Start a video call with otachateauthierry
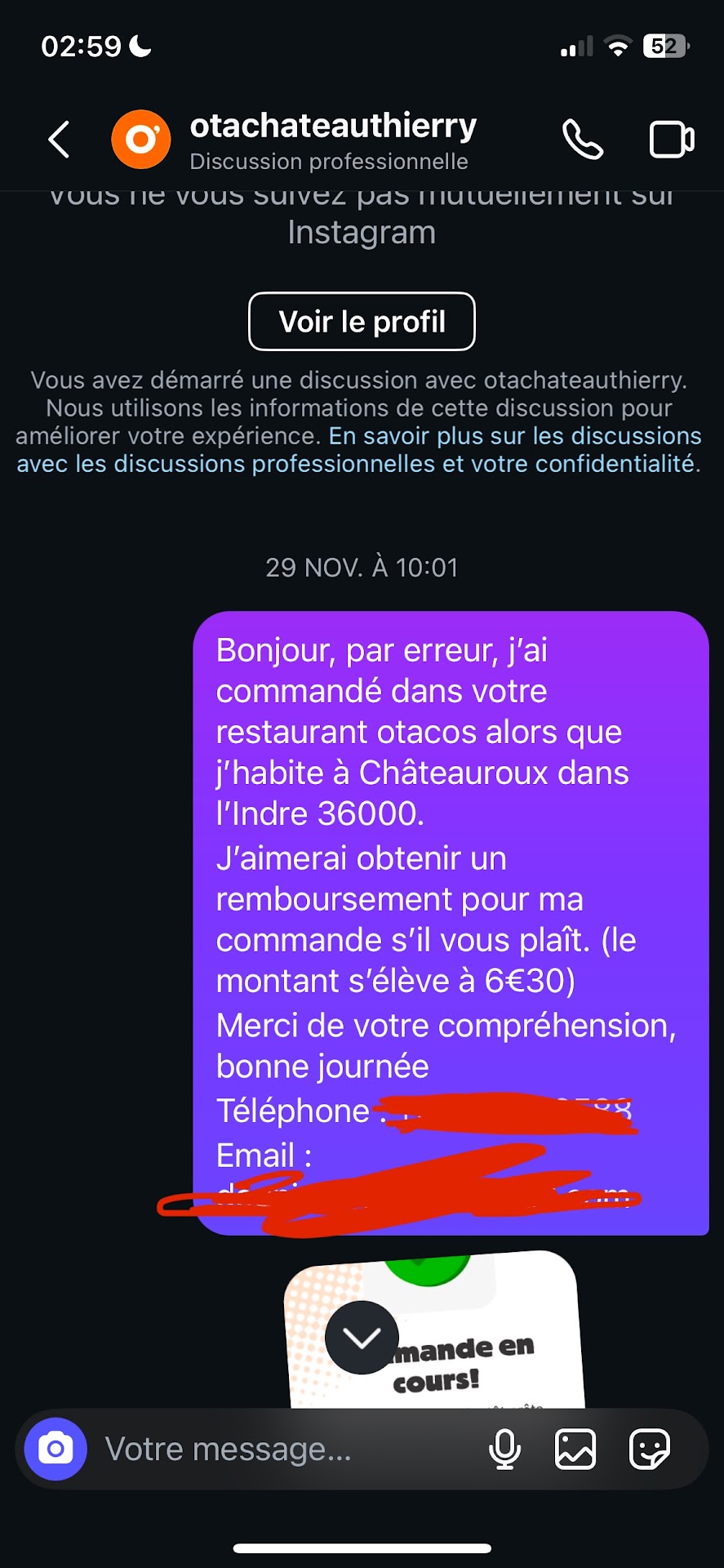 671,140
